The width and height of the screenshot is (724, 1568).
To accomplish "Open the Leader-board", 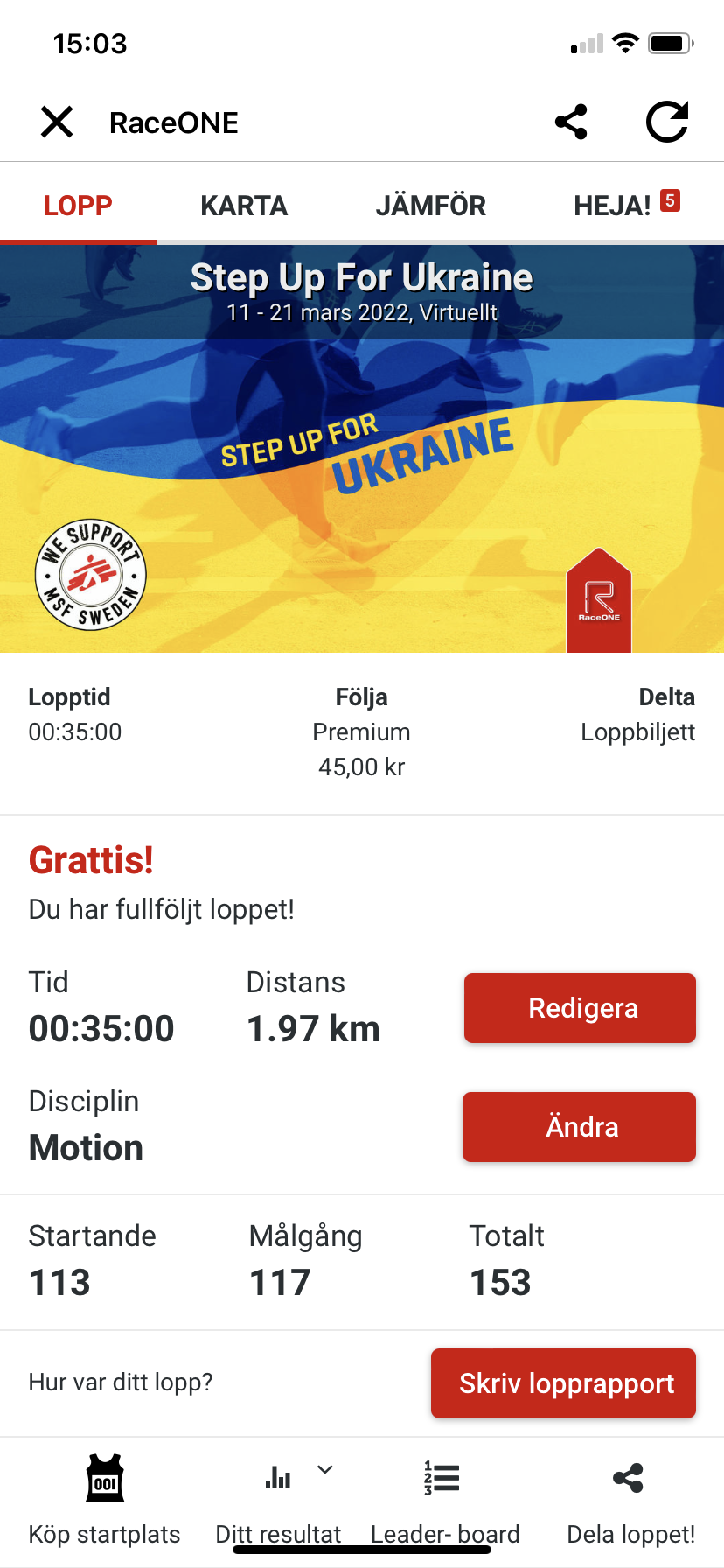I will (444, 1500).
